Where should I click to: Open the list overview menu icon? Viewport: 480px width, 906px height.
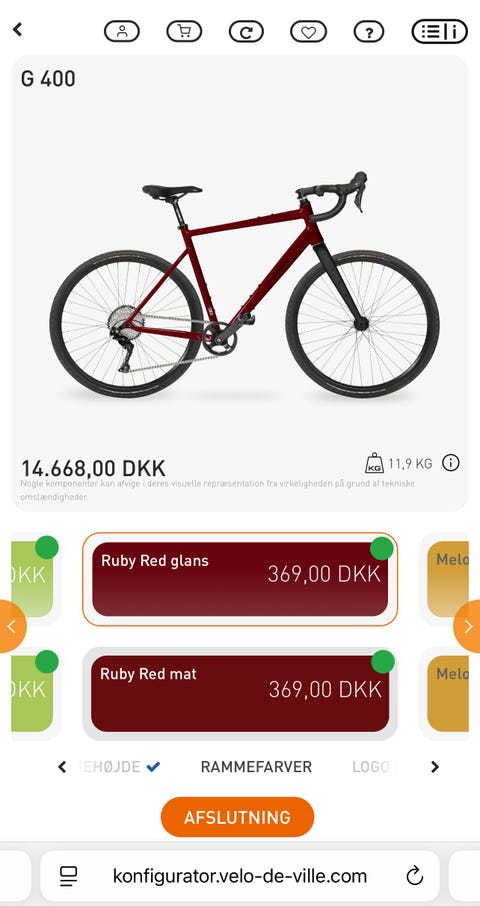tap(440, 32)
